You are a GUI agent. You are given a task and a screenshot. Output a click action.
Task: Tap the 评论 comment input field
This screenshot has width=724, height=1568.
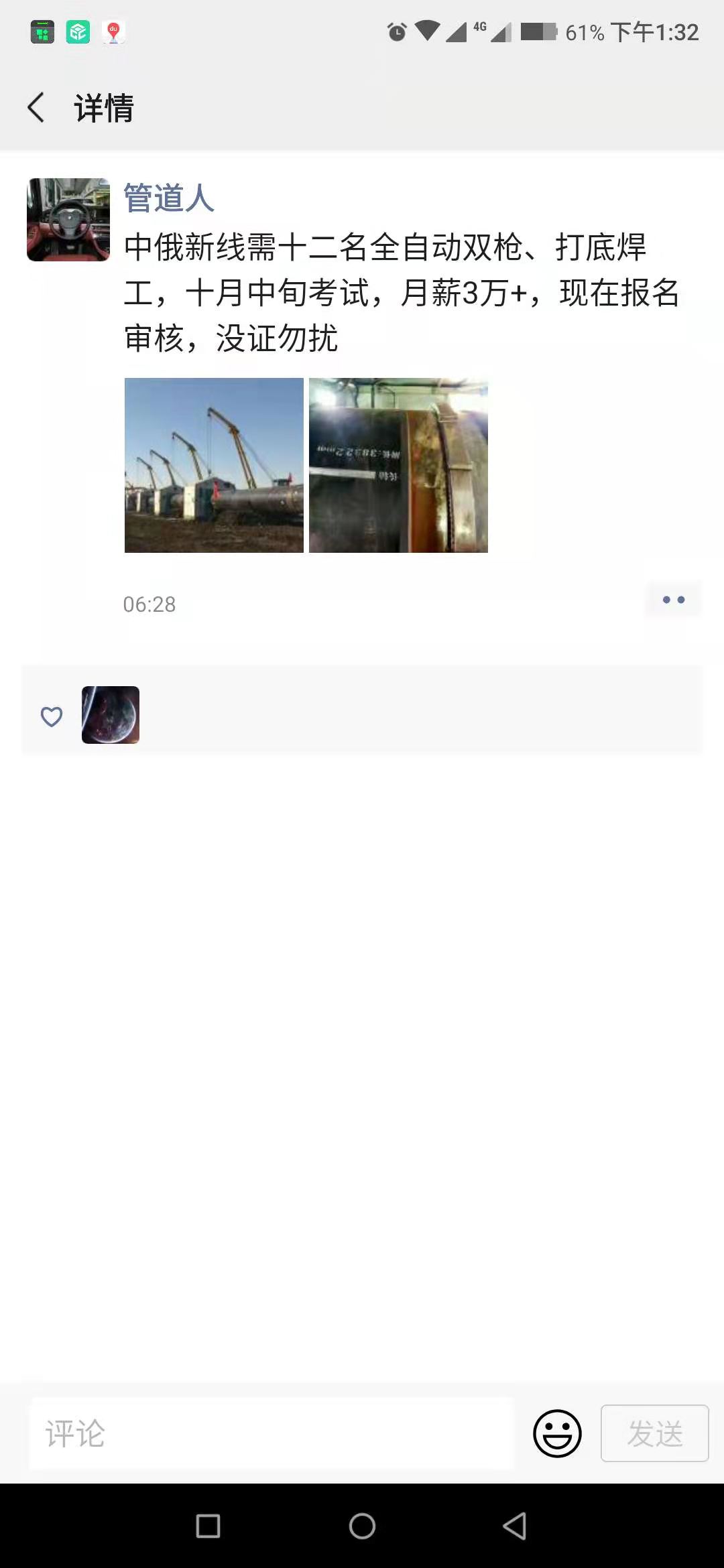pos(271,1433)
